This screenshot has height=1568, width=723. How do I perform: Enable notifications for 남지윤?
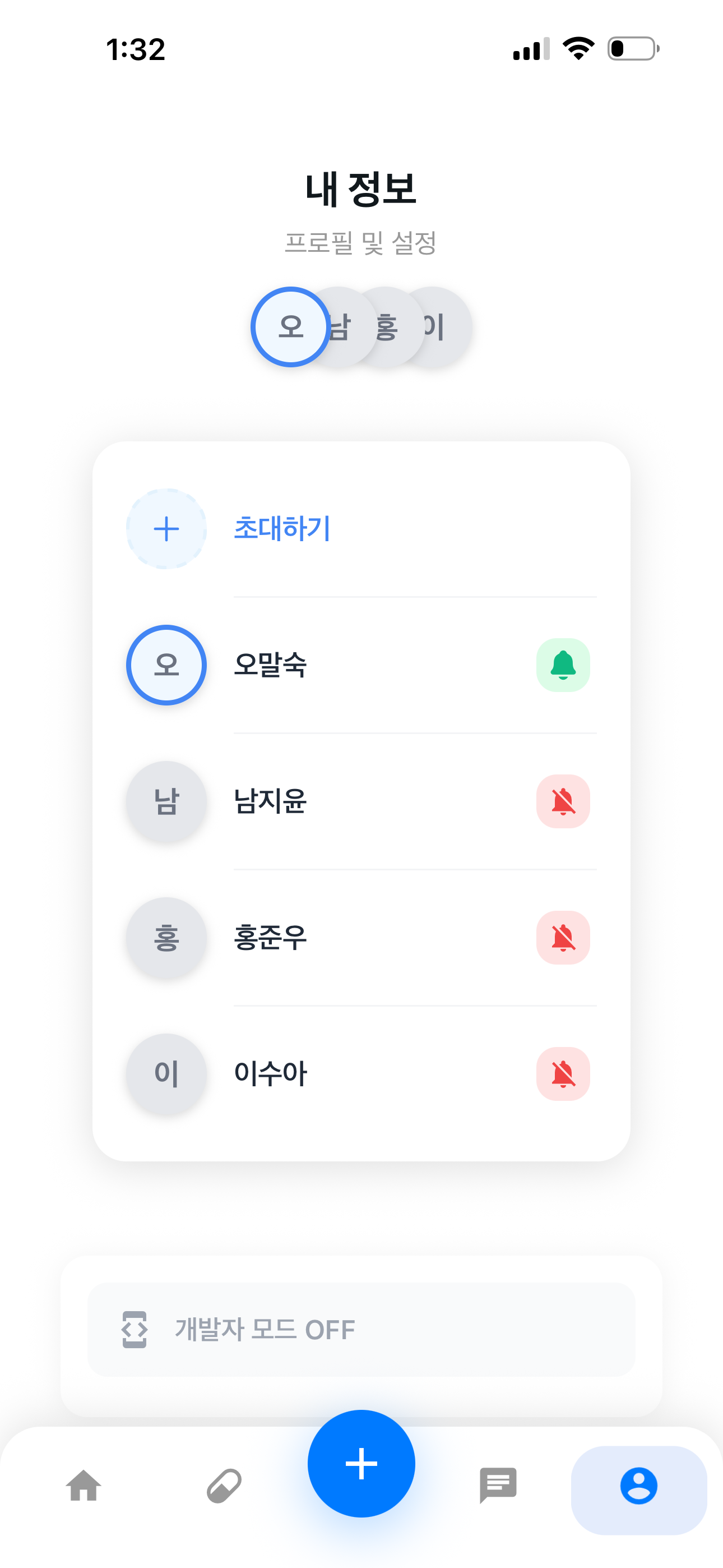[562, 801]
